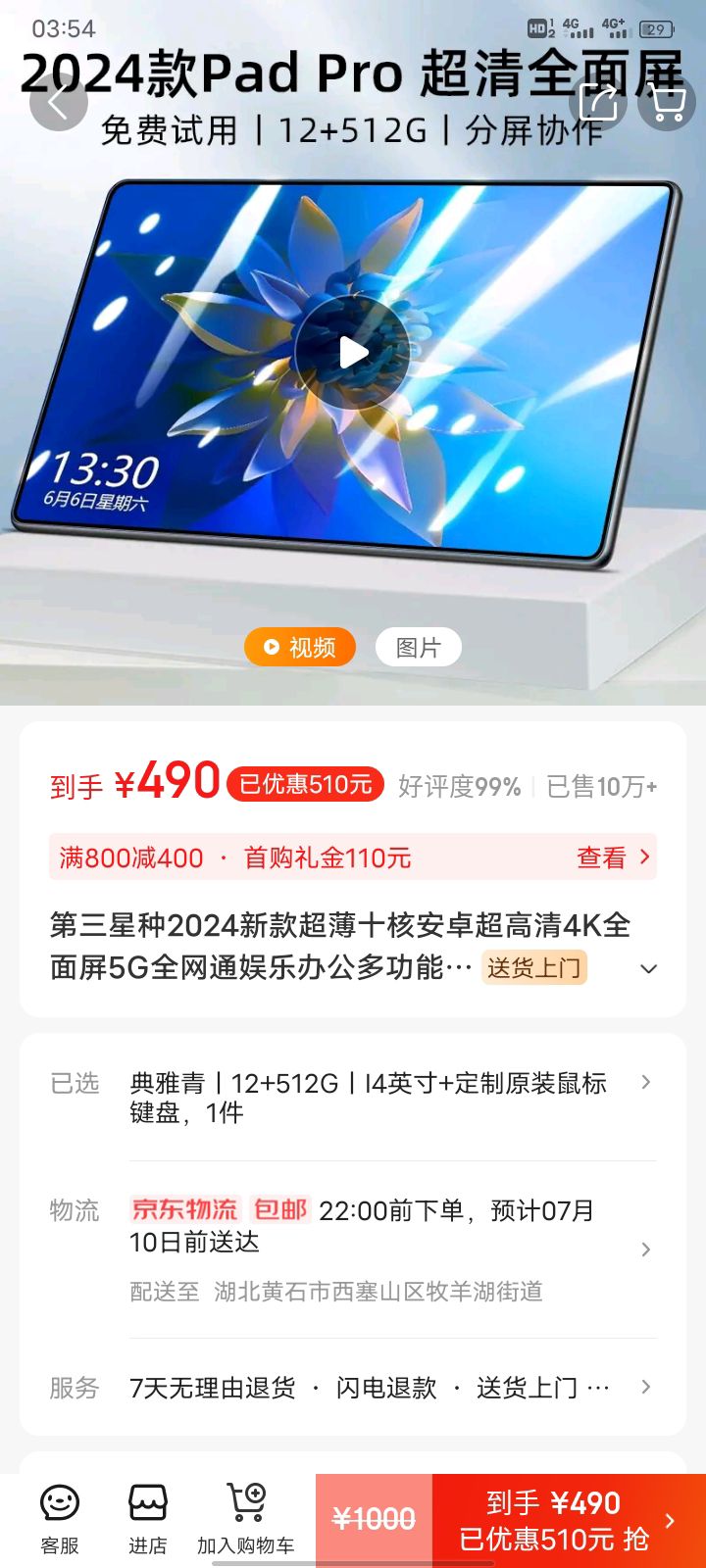The width and height of the screenshot is (706, 1568).
Task: Click the 送货上门 delivery tag
Action: 533,968
